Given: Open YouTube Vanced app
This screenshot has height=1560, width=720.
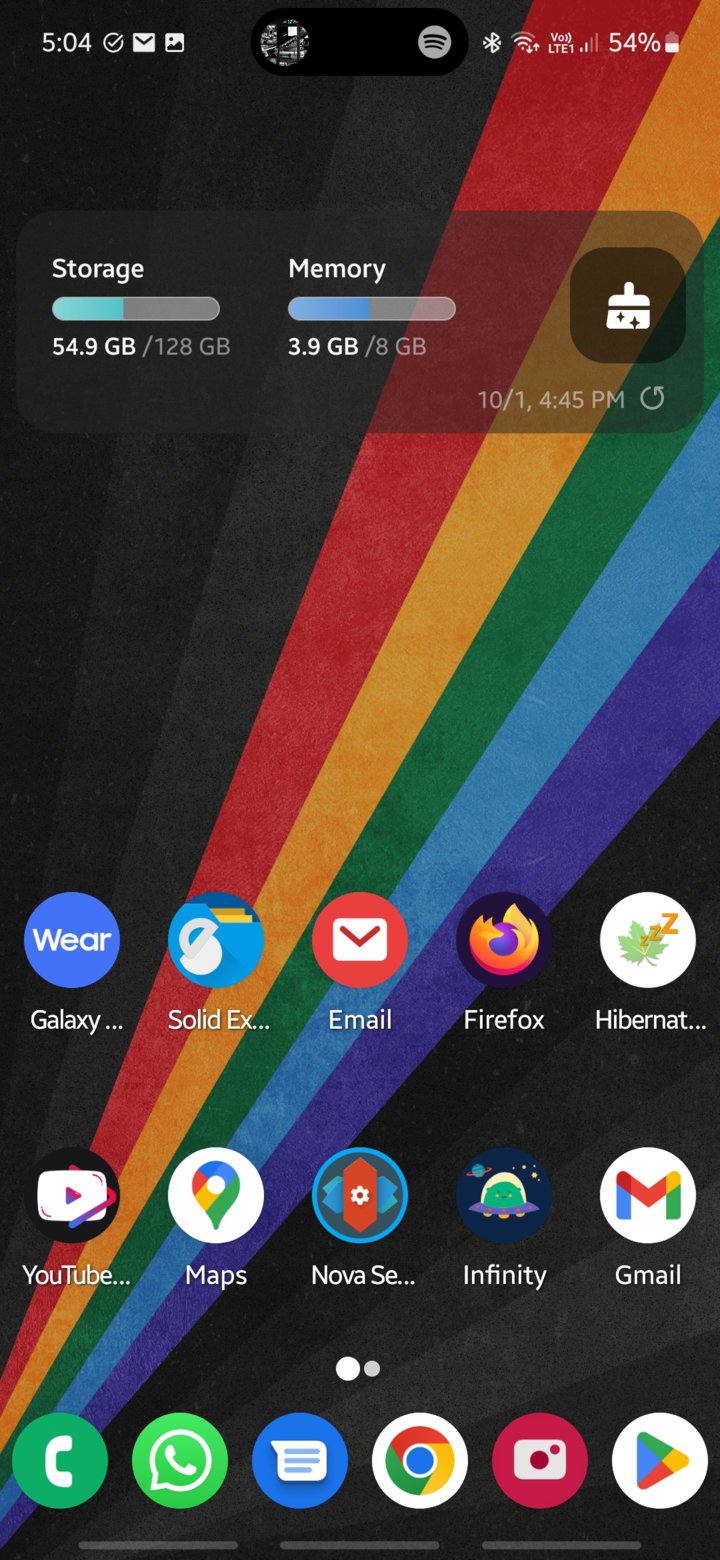Looking at the screenshot, I should click(x=72, y=1196).
